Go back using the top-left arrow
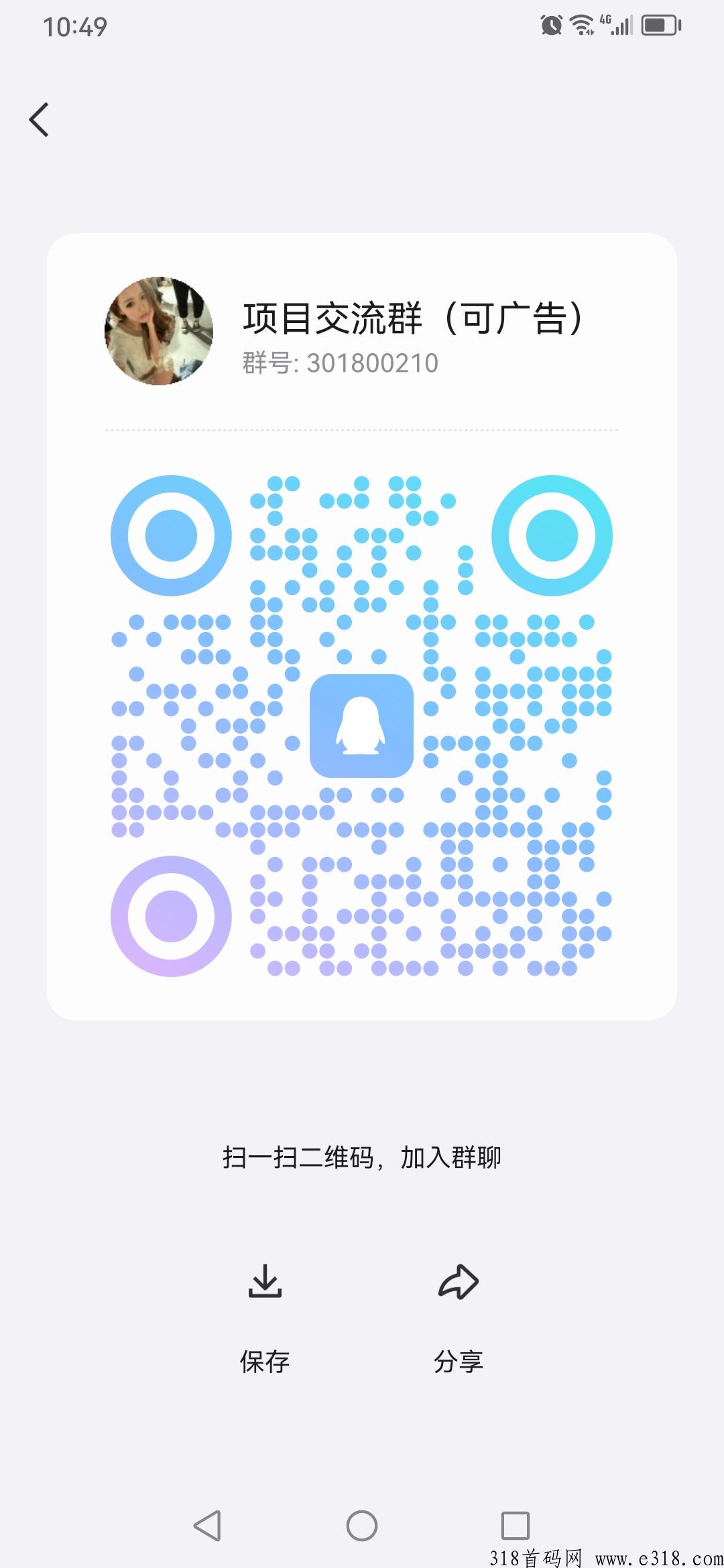 [39, 120]
